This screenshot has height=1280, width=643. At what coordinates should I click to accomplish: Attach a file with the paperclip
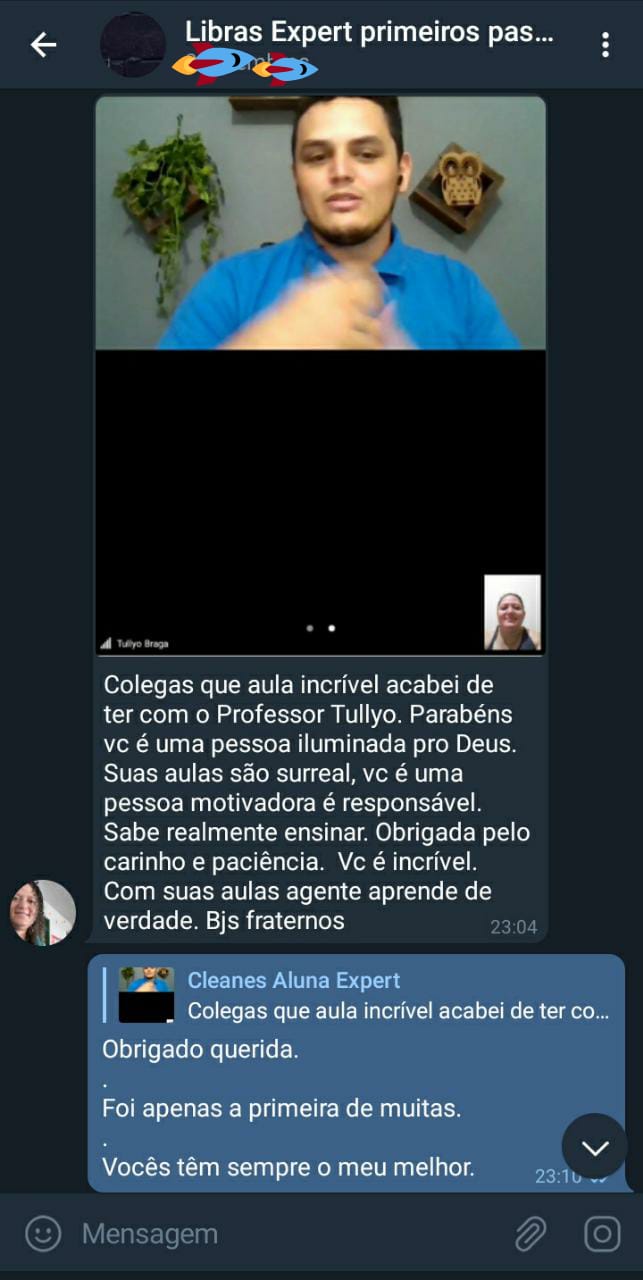coord(531,1234)
